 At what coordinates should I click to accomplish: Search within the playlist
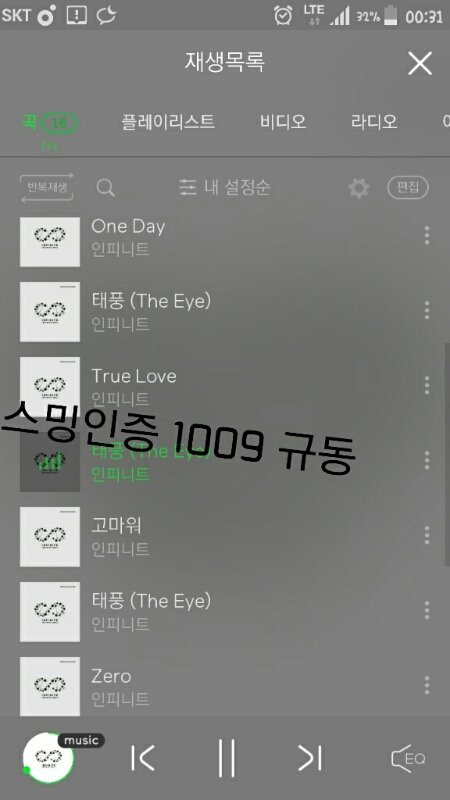pyautogui.click(x=106, y=188)
